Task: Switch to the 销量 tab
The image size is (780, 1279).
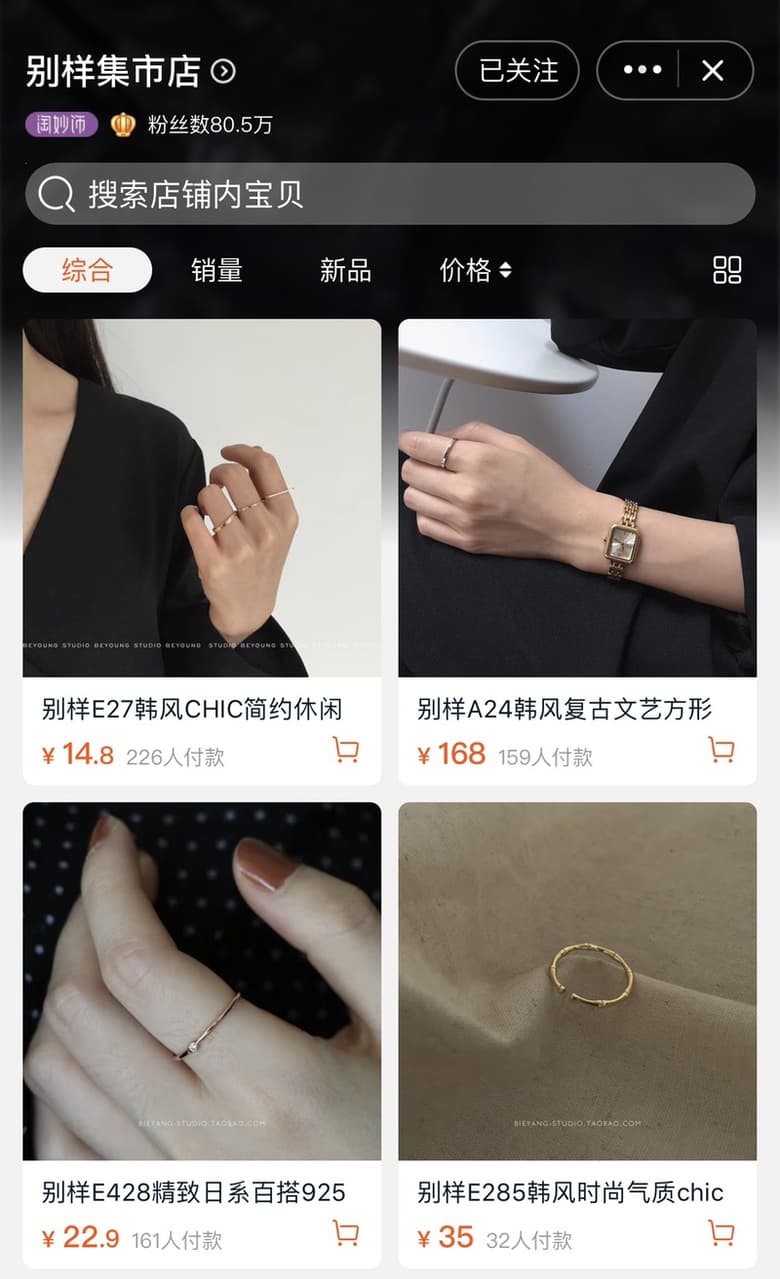Action: point(217,270)
